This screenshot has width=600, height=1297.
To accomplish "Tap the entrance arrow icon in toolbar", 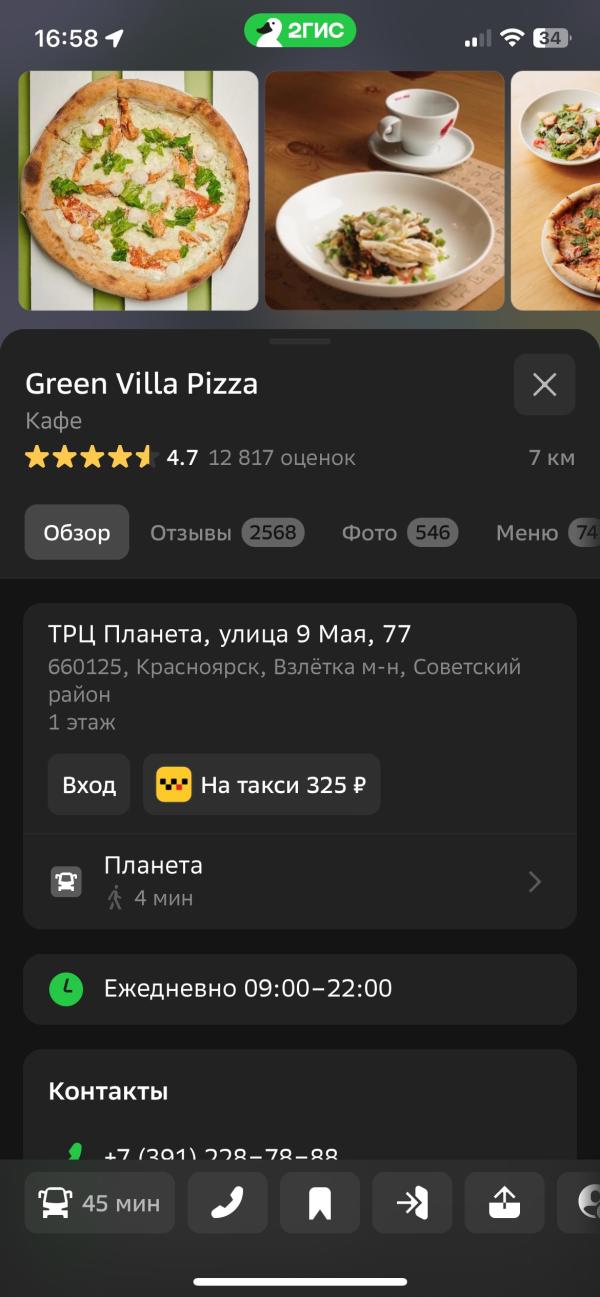I will pos(412,1203).
